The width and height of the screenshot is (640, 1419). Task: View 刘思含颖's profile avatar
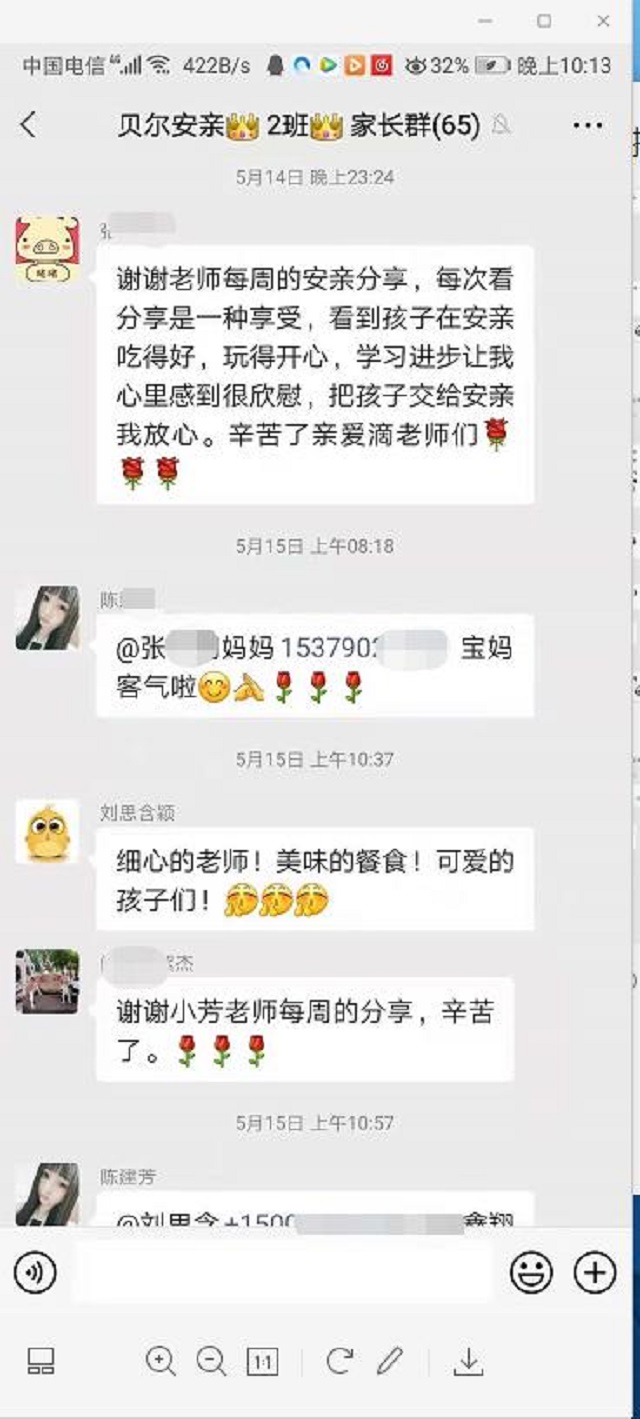47,831
